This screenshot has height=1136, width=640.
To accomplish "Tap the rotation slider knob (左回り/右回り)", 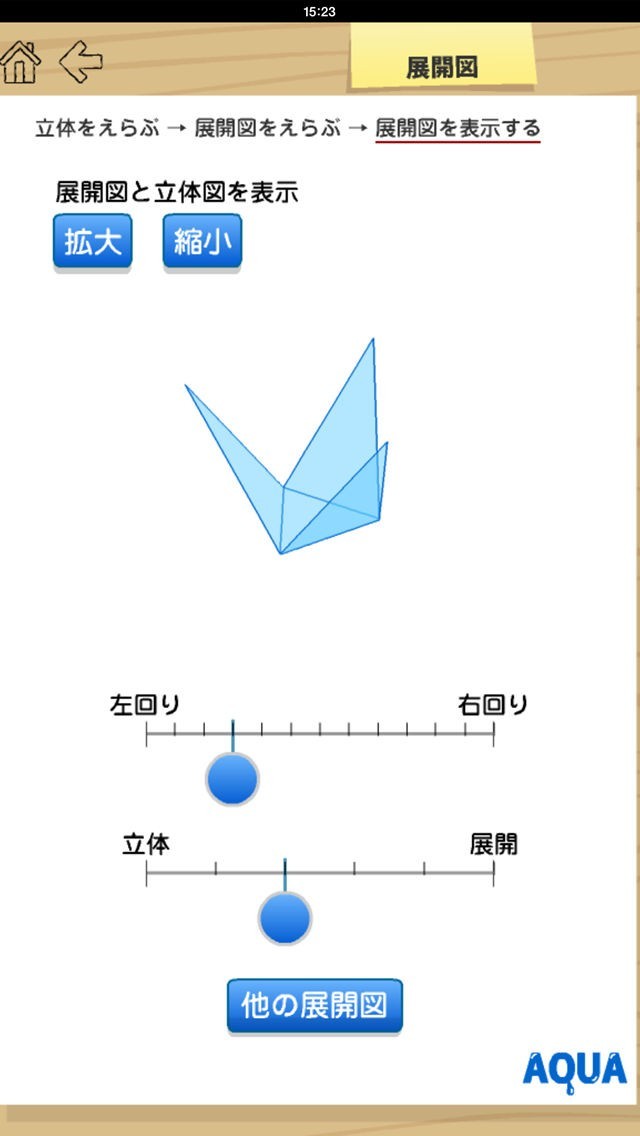I will (x=232, y=779).
